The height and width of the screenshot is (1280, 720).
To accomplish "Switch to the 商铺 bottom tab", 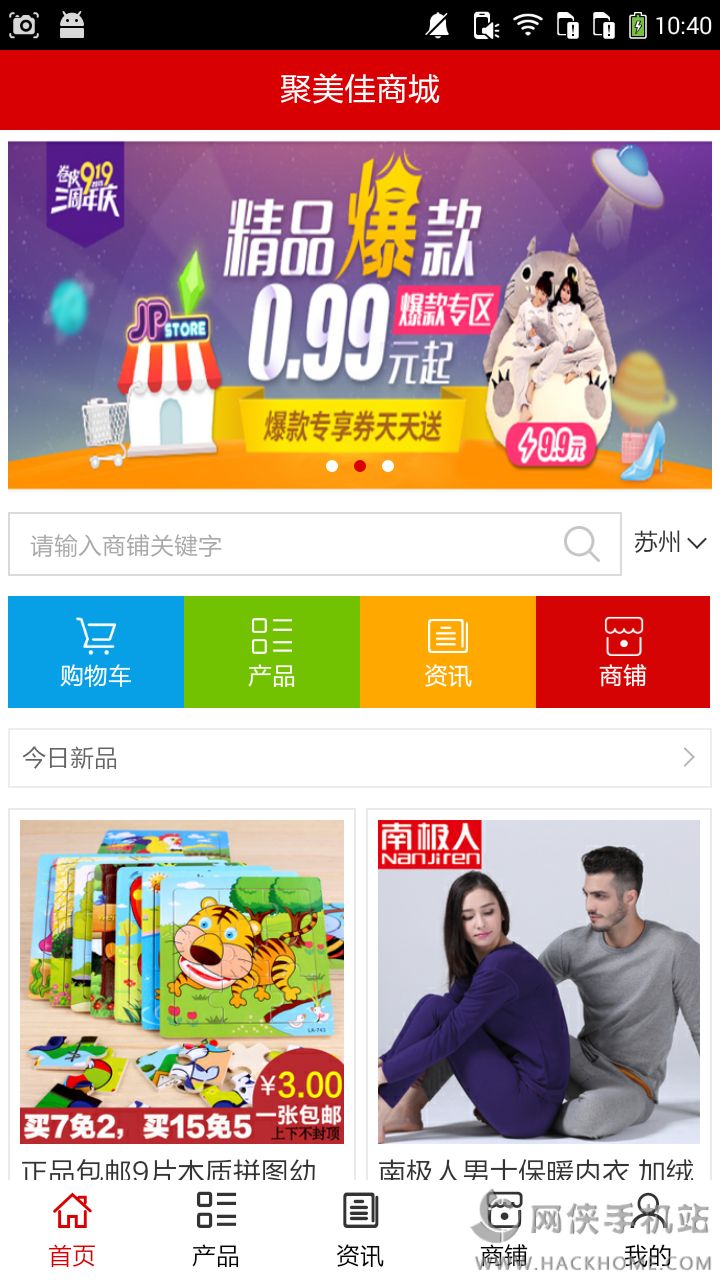I will point(504,1230).
